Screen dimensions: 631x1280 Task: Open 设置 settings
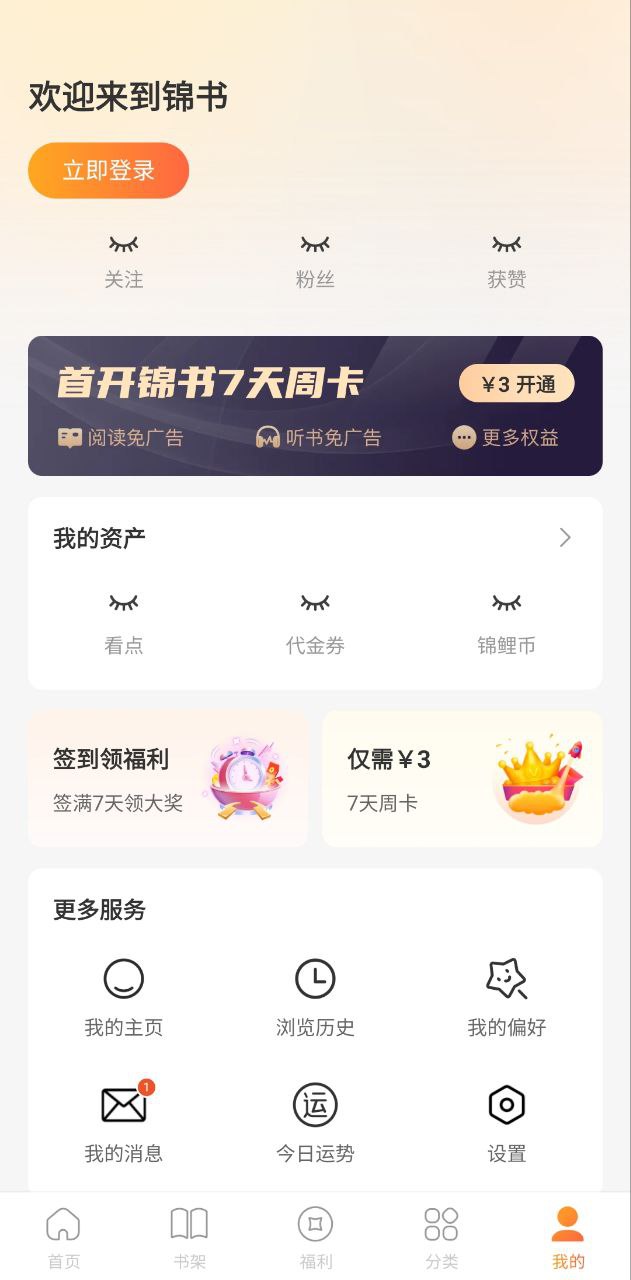[506, 1124]
